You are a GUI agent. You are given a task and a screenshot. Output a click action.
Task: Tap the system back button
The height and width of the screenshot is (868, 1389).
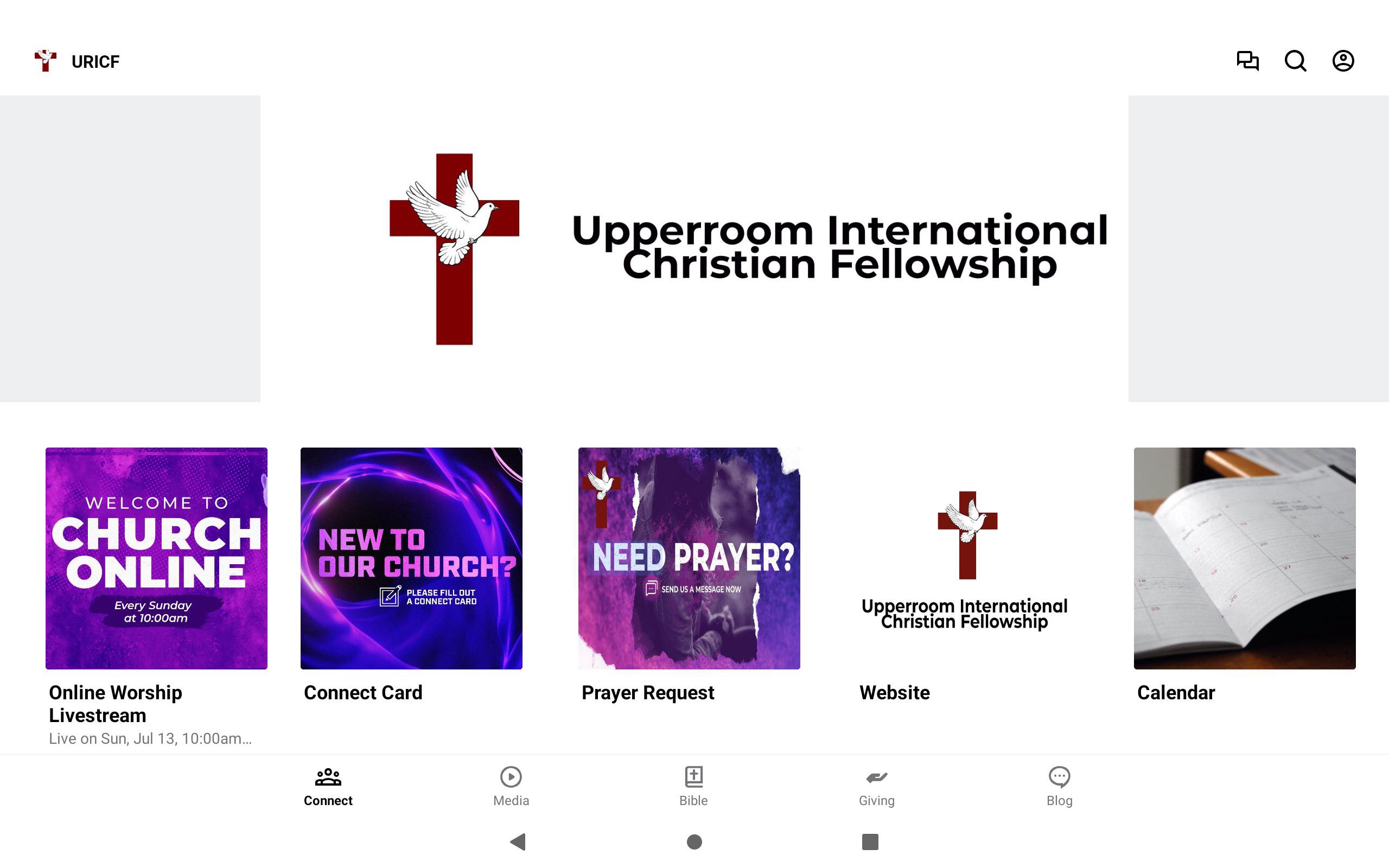(x=518, y=841)
